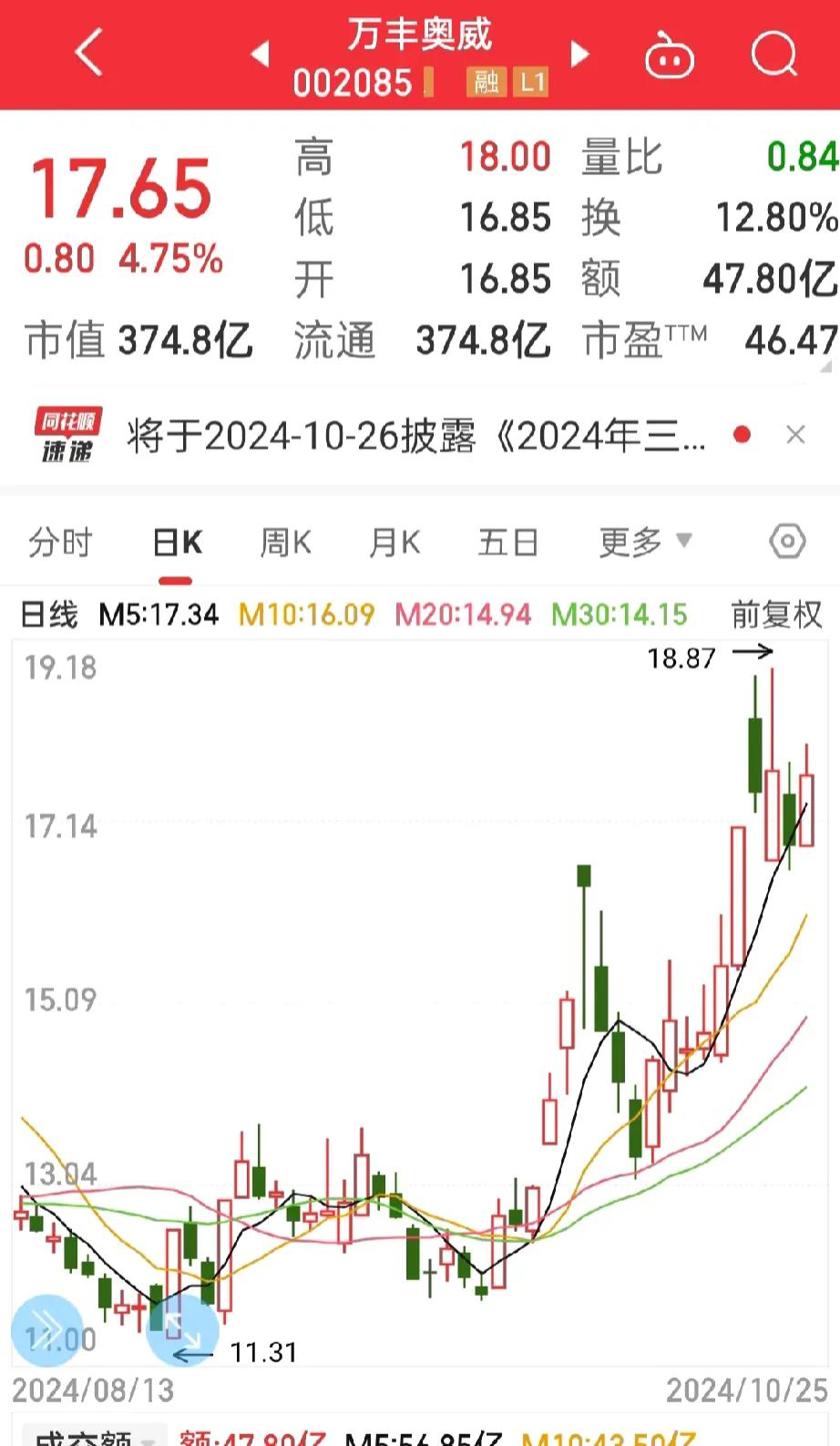Open the robot assistant icon
The image size is (840, 1446).
[x=670, y=55]
